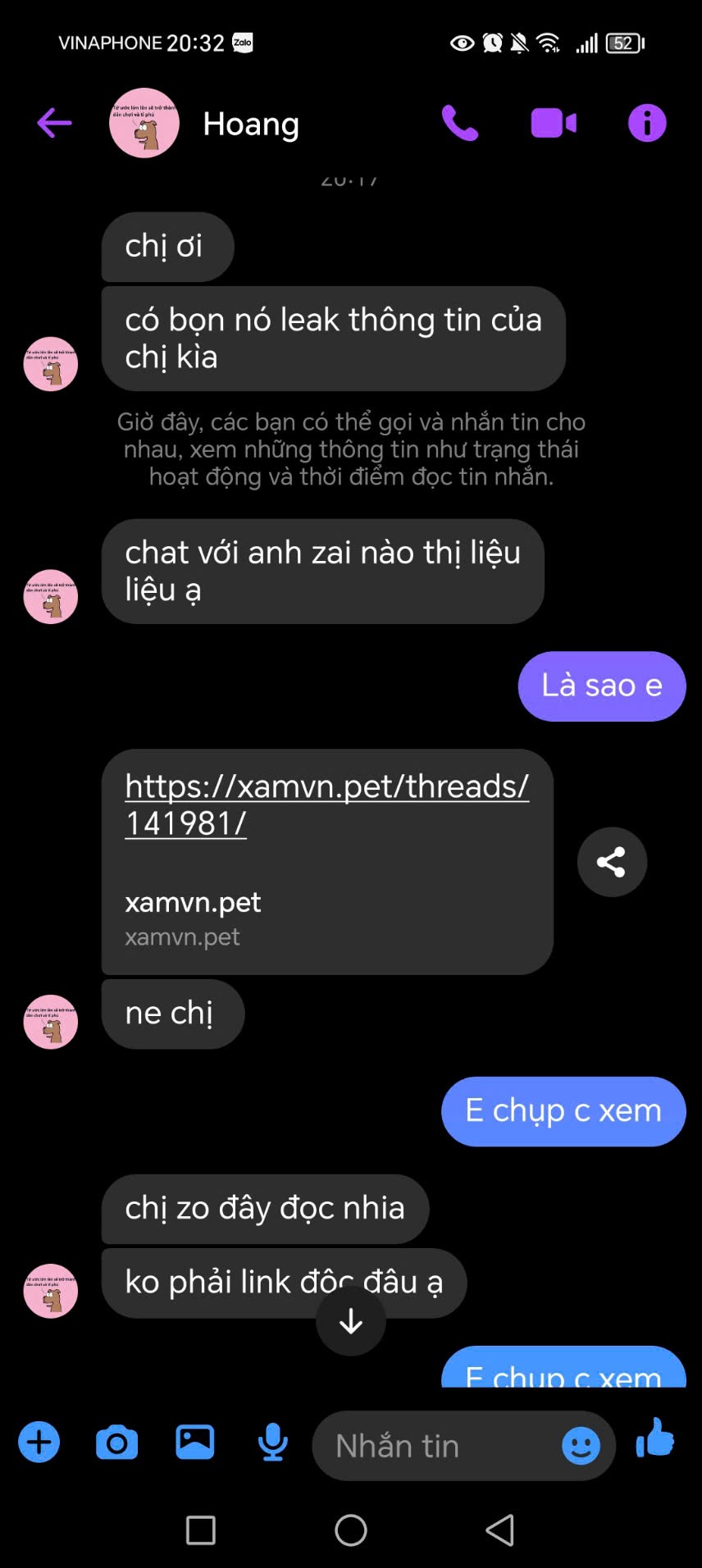Start a voice call with Hoang
The height and width of the screenshot is (1568, 702).
(x=459, y=124)
